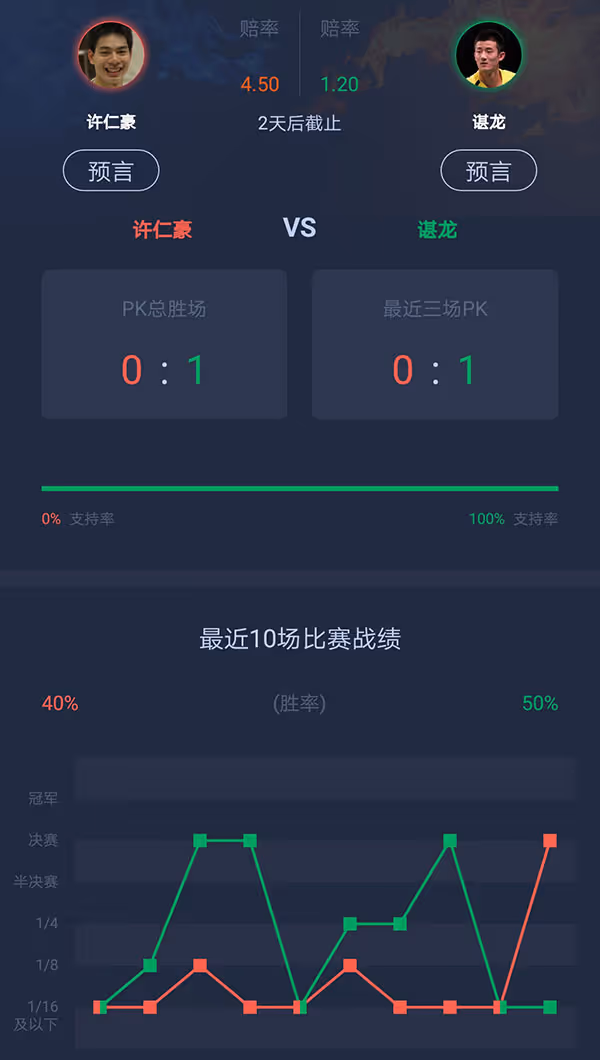Open 谌龙's player avatar
The height and width of the screenshot is (1060, 600).
click(488, 56)
